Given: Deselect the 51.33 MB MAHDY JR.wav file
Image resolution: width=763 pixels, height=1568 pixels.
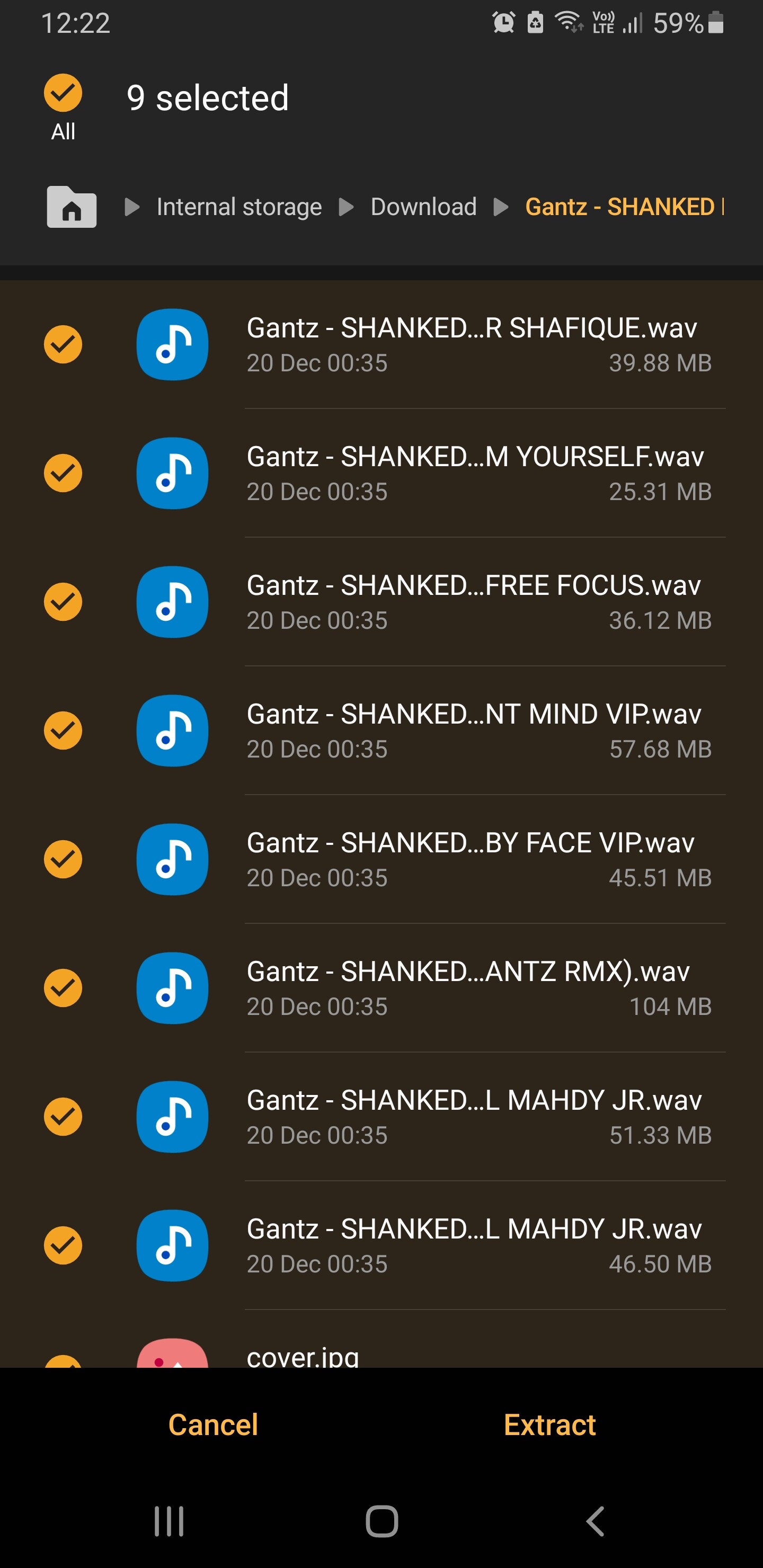Looking at the screenshot, I should point(63,1117).
